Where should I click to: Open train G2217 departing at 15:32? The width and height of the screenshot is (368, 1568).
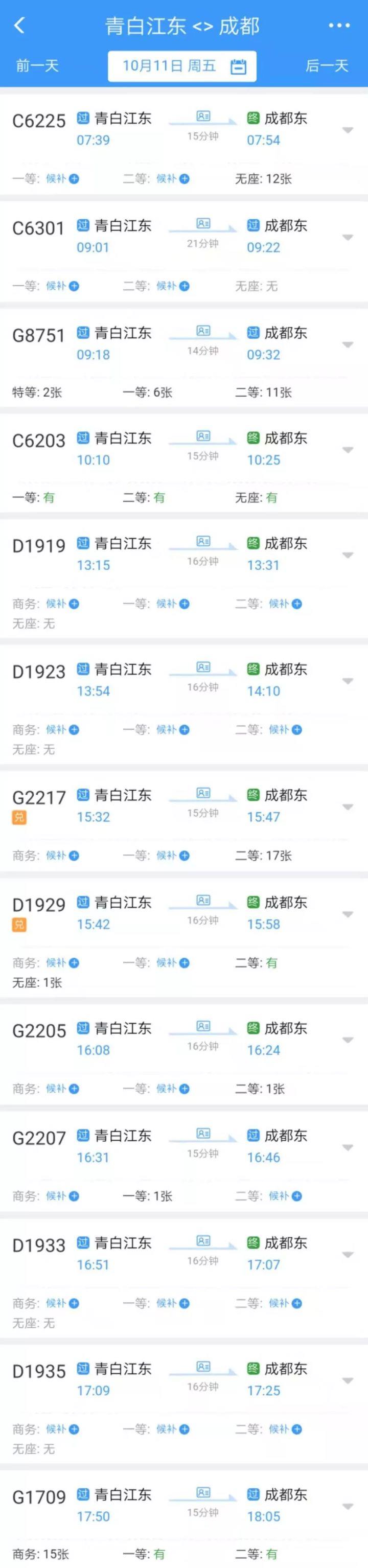click(x=39, y=797)
